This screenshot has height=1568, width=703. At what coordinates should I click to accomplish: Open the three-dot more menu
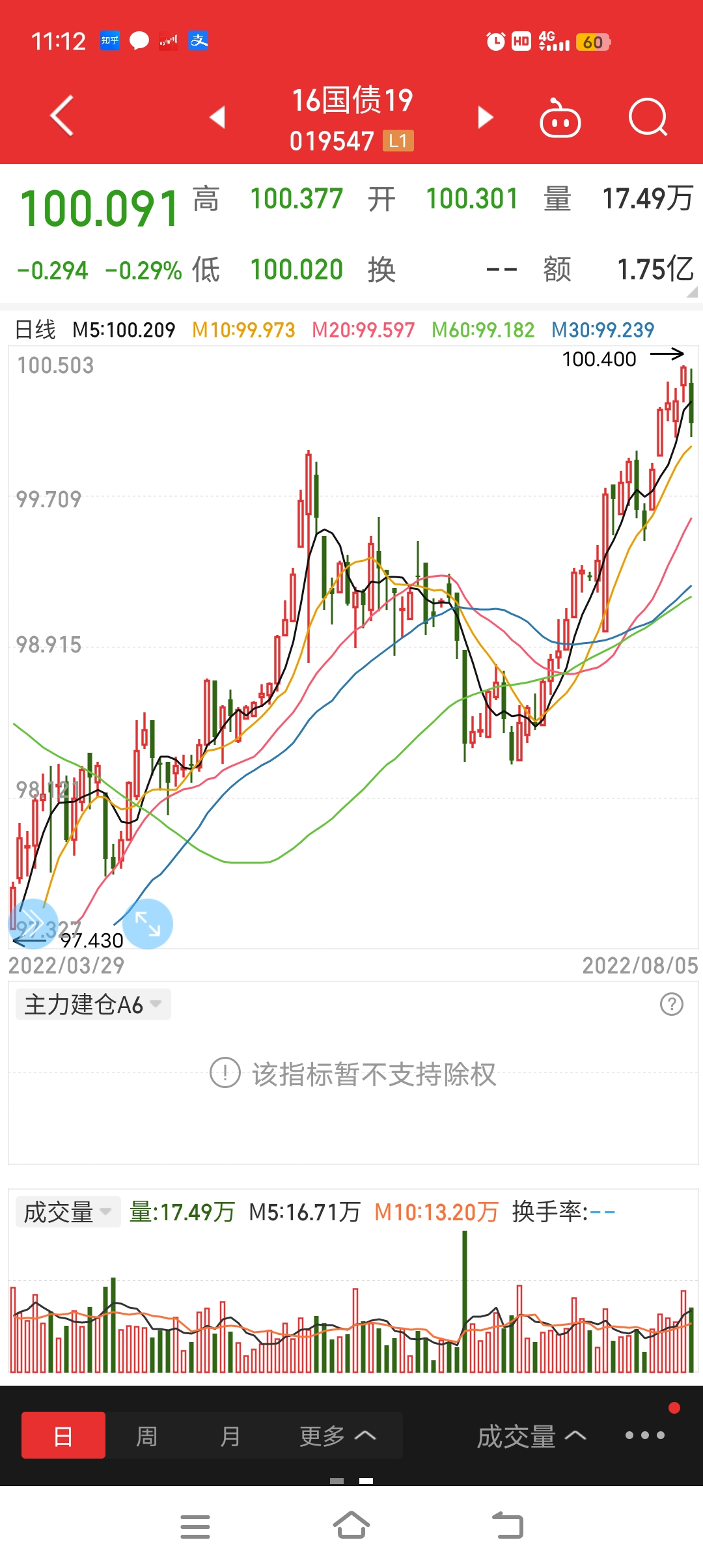click(x=644, y=1435)
